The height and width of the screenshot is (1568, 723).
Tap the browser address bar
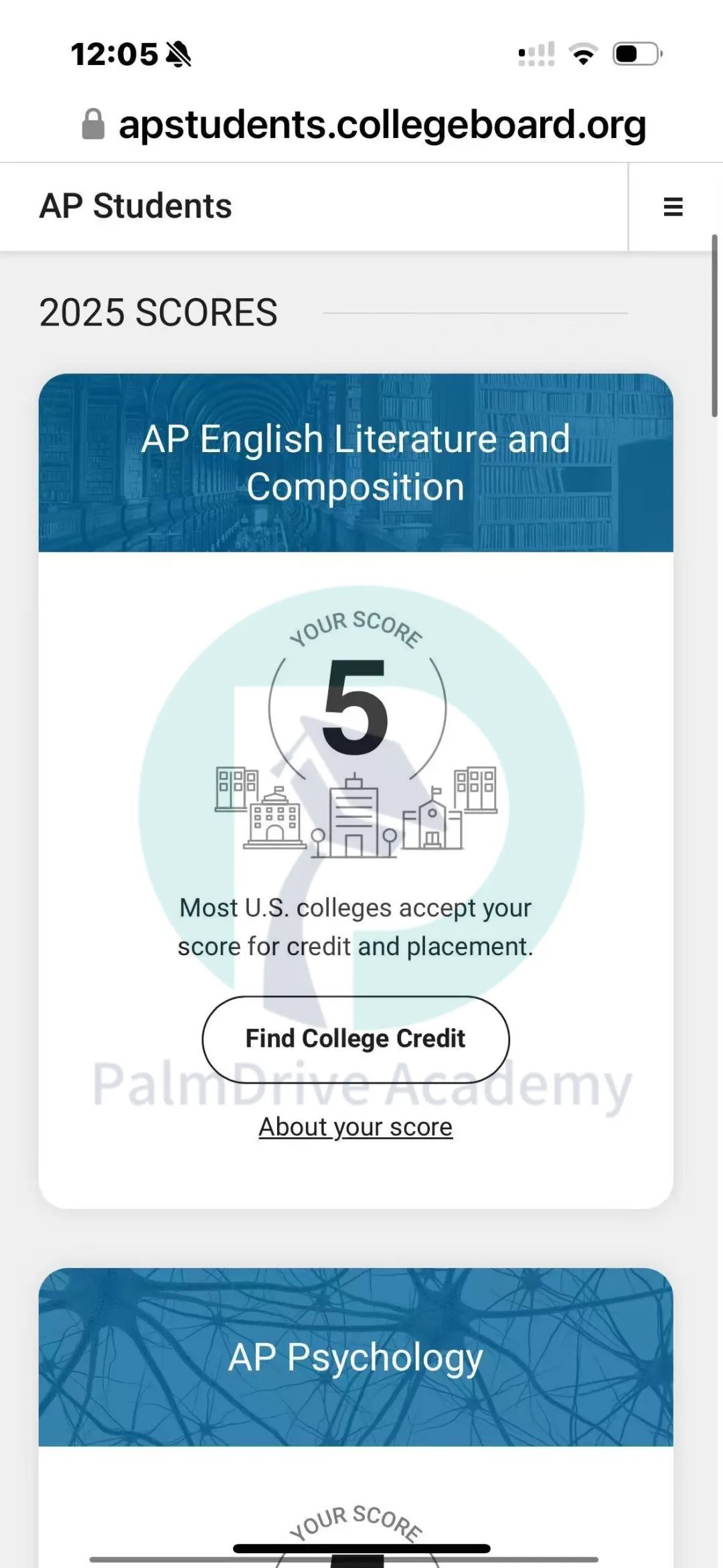[364, 125]
